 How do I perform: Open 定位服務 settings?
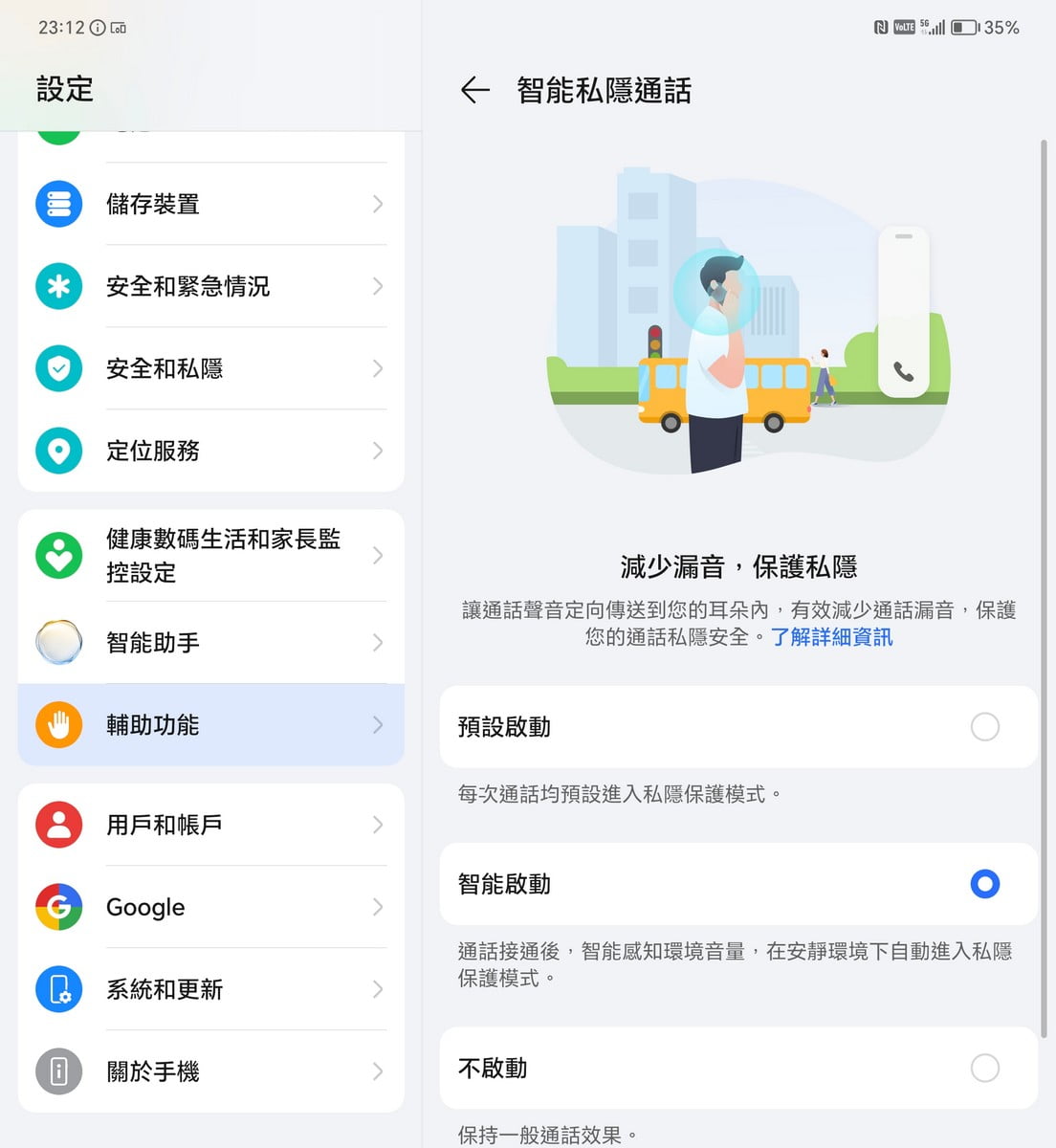click(210, 451)
